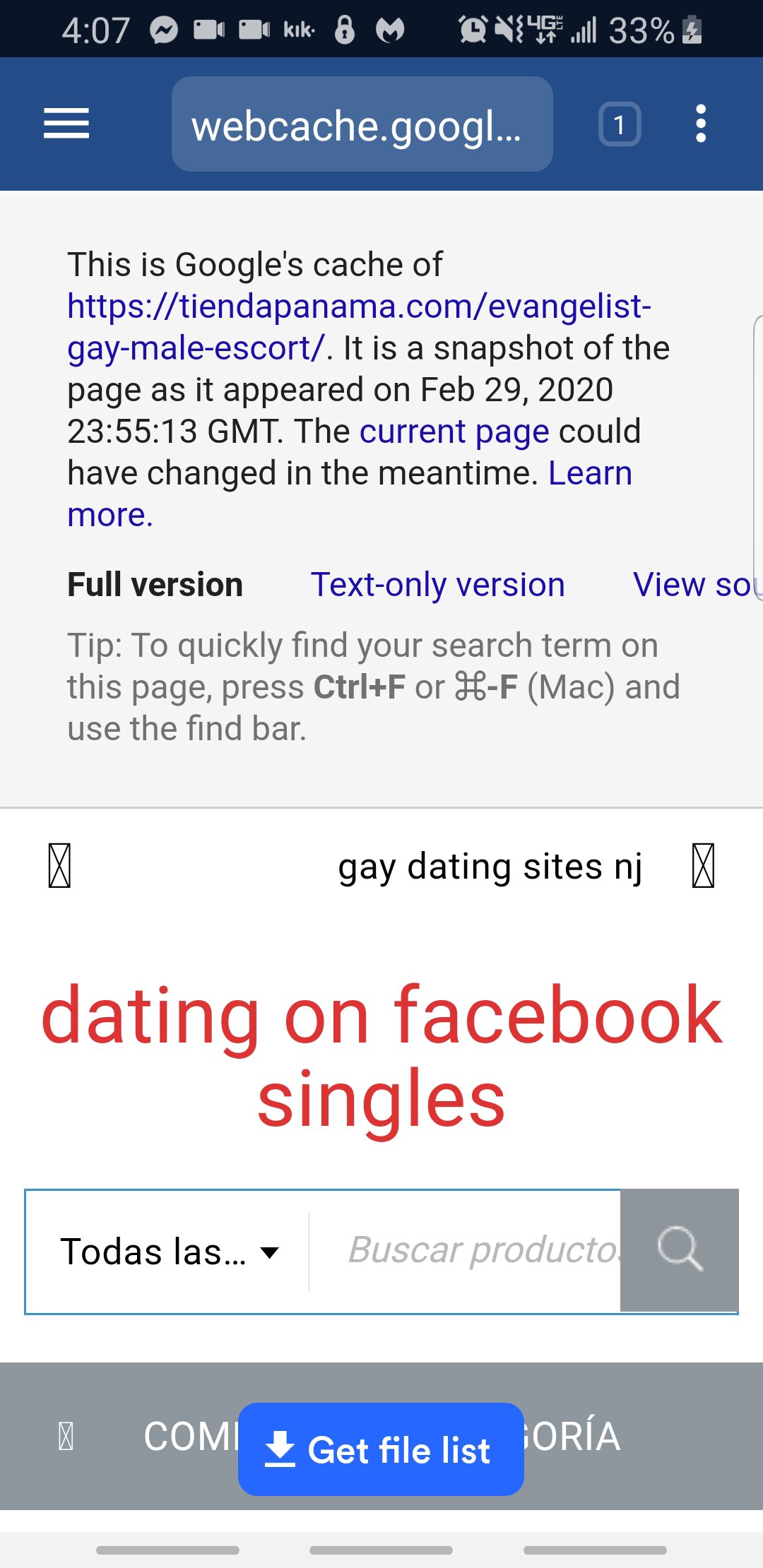This screenshot has width=763, height=1568.
Task: Expand the 'Todas las…' category dropdown
Action: (x=170, y=1252)
